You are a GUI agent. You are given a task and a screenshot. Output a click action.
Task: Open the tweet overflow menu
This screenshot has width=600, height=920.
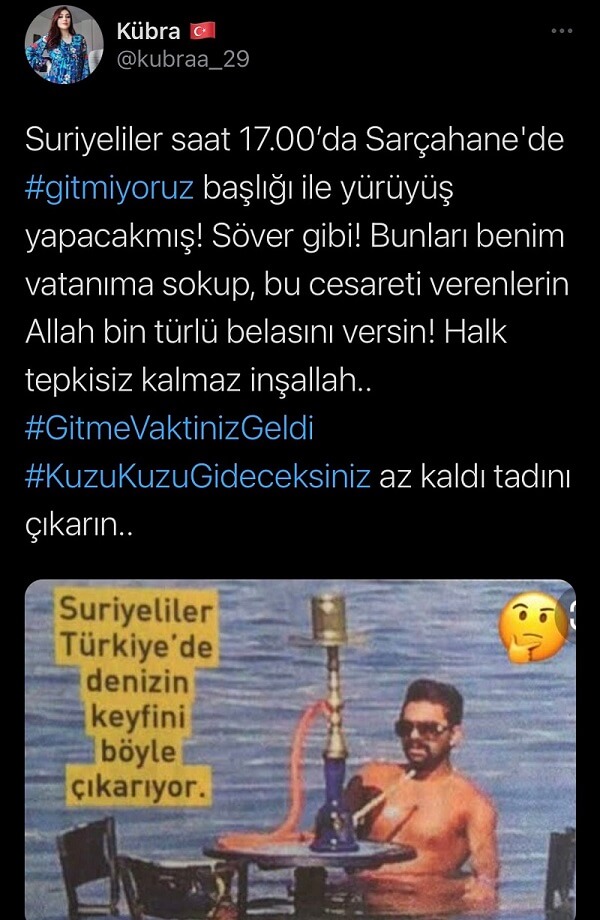[563, 31]
